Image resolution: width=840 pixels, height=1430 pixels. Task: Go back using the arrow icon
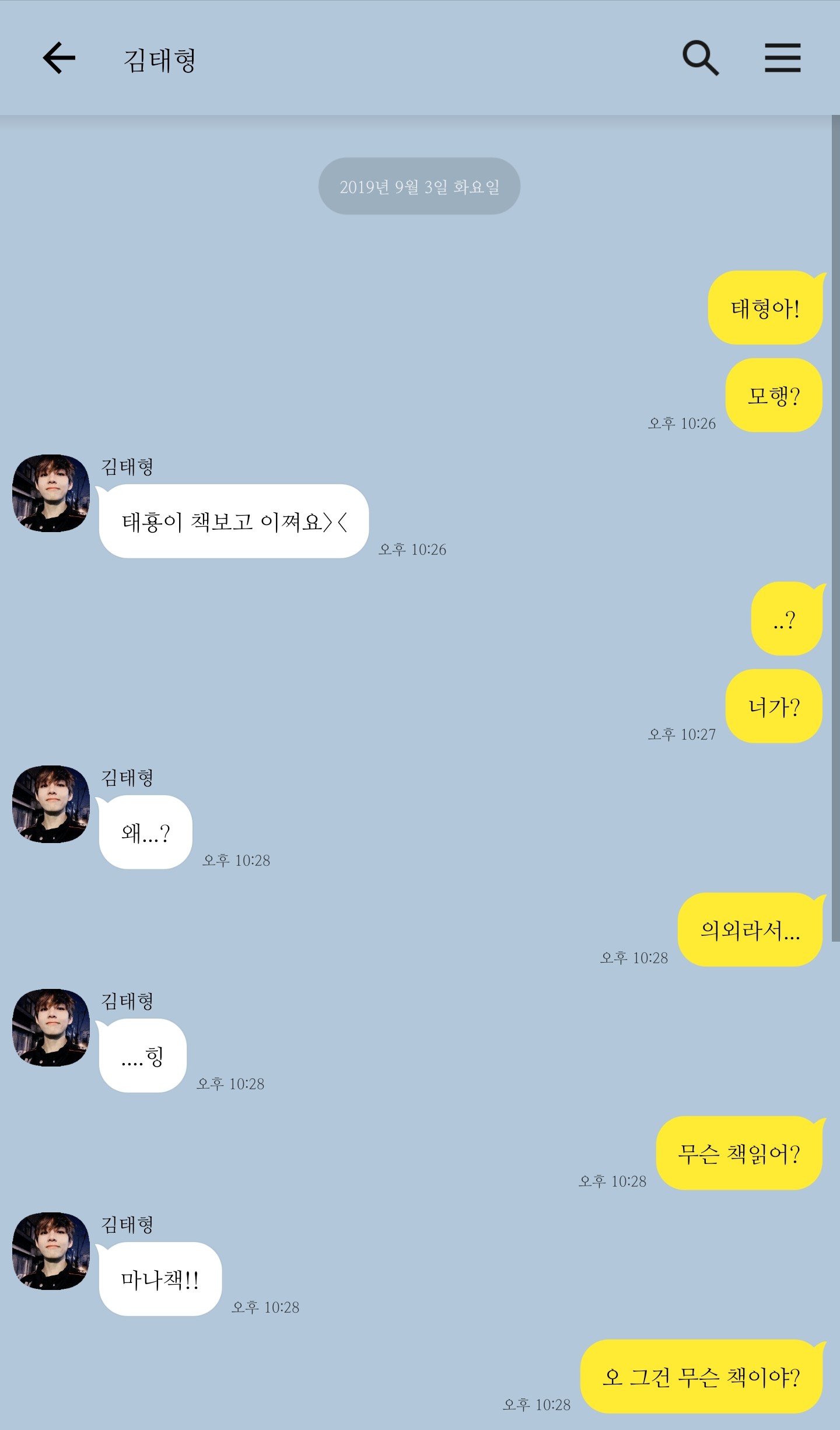coord(59,58)
